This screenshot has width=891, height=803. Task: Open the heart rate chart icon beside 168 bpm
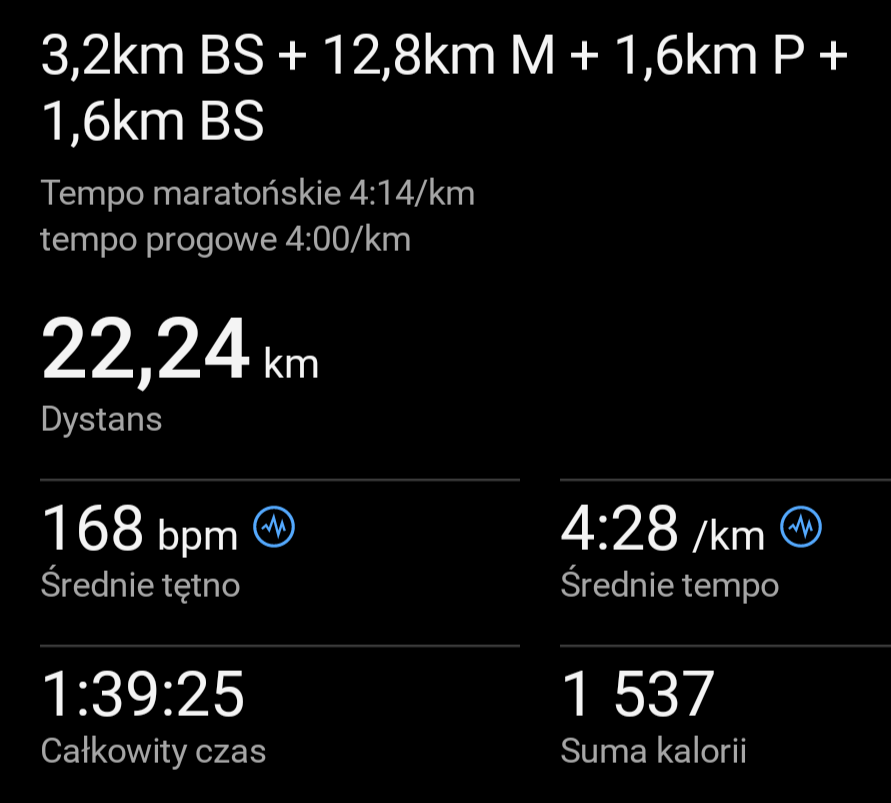[274, 527]
